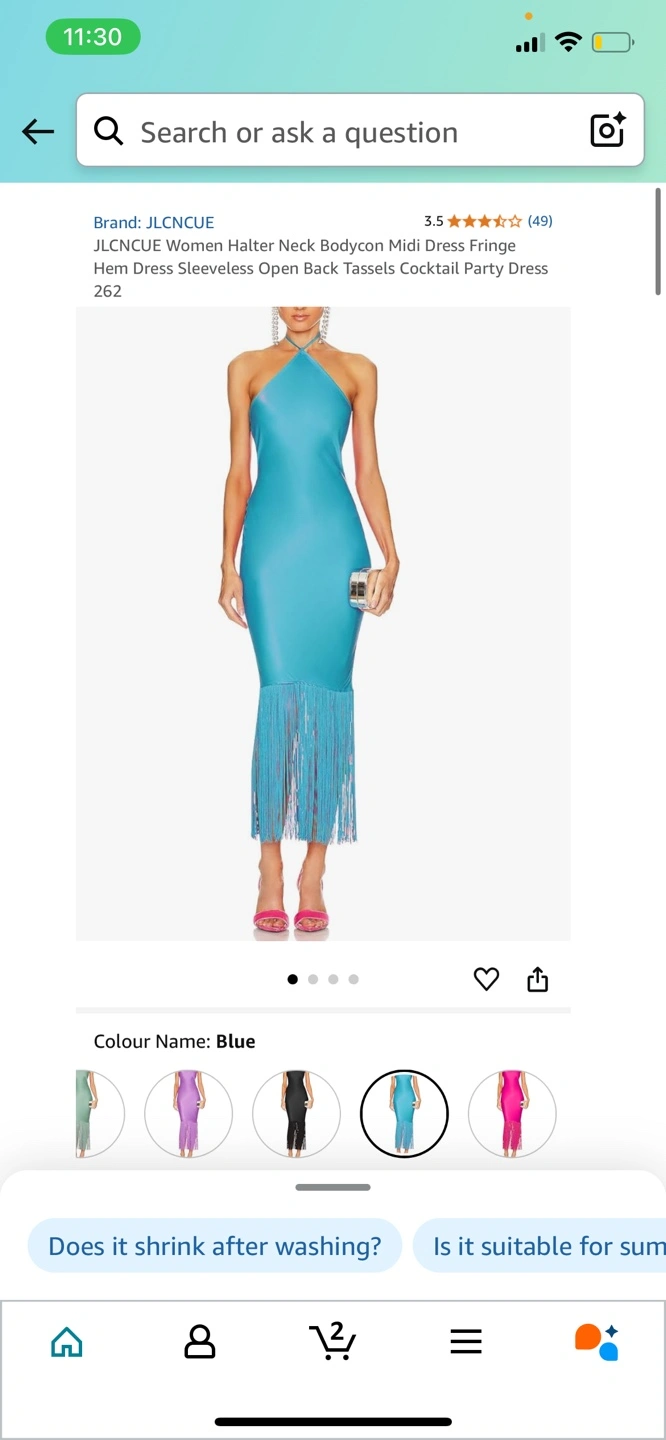Image resolution: width=666 pixels, height=1440 pixels.
Task: Tap the bottom sheet drag handle
Action: pos(333,1187)
